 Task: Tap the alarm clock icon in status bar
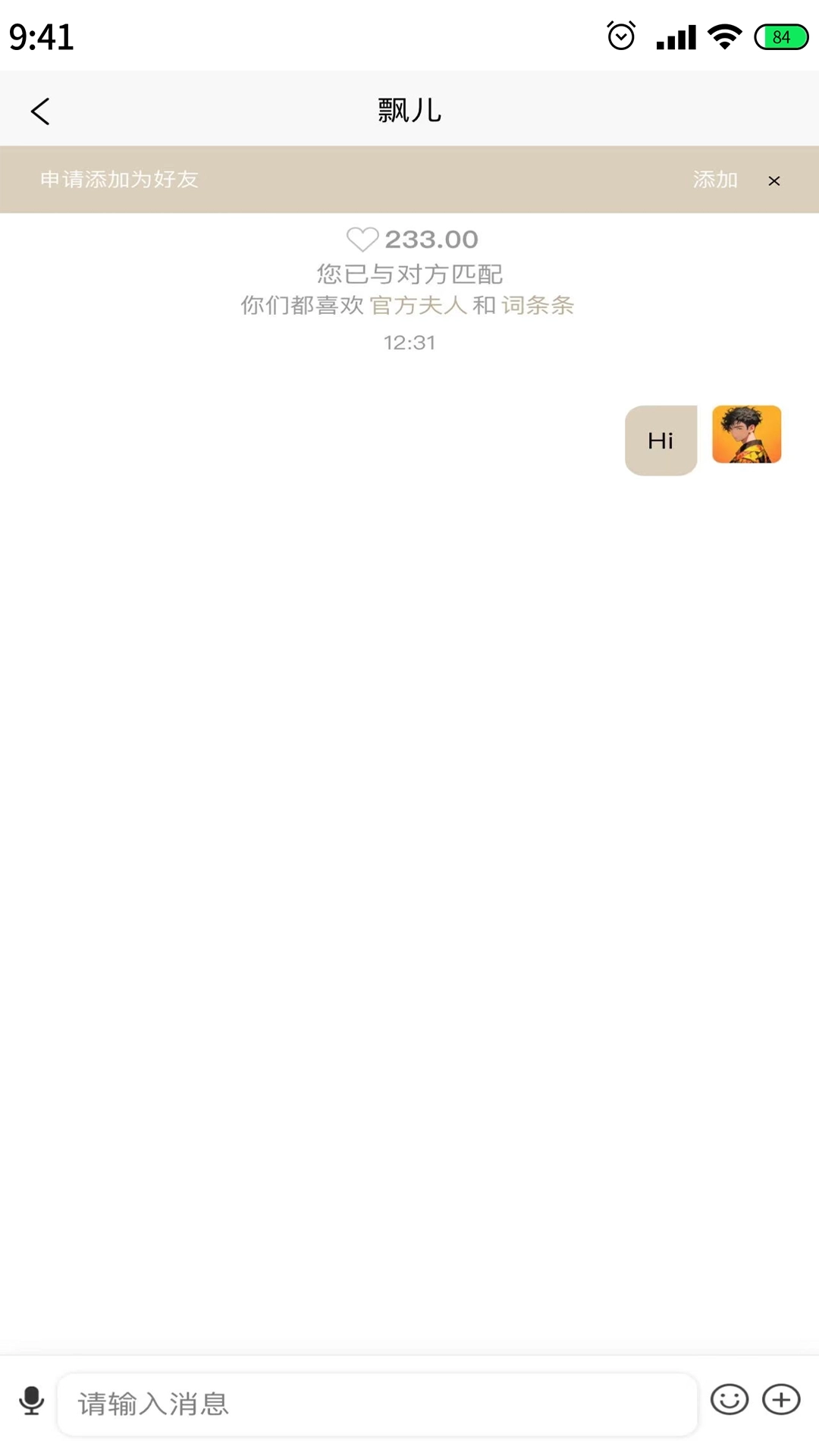pos(620,36)
